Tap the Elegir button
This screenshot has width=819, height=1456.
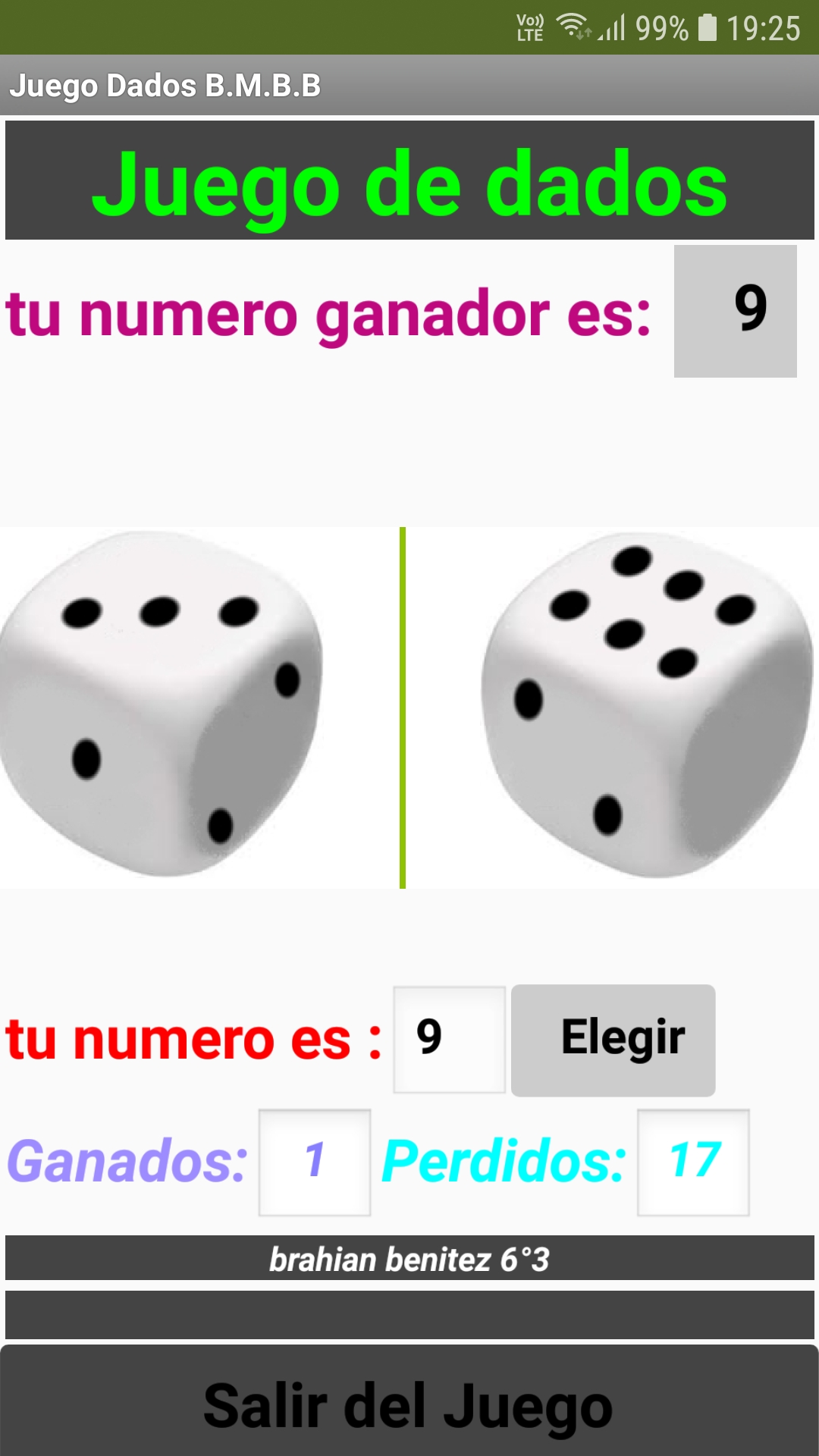tap(613, 1040)
